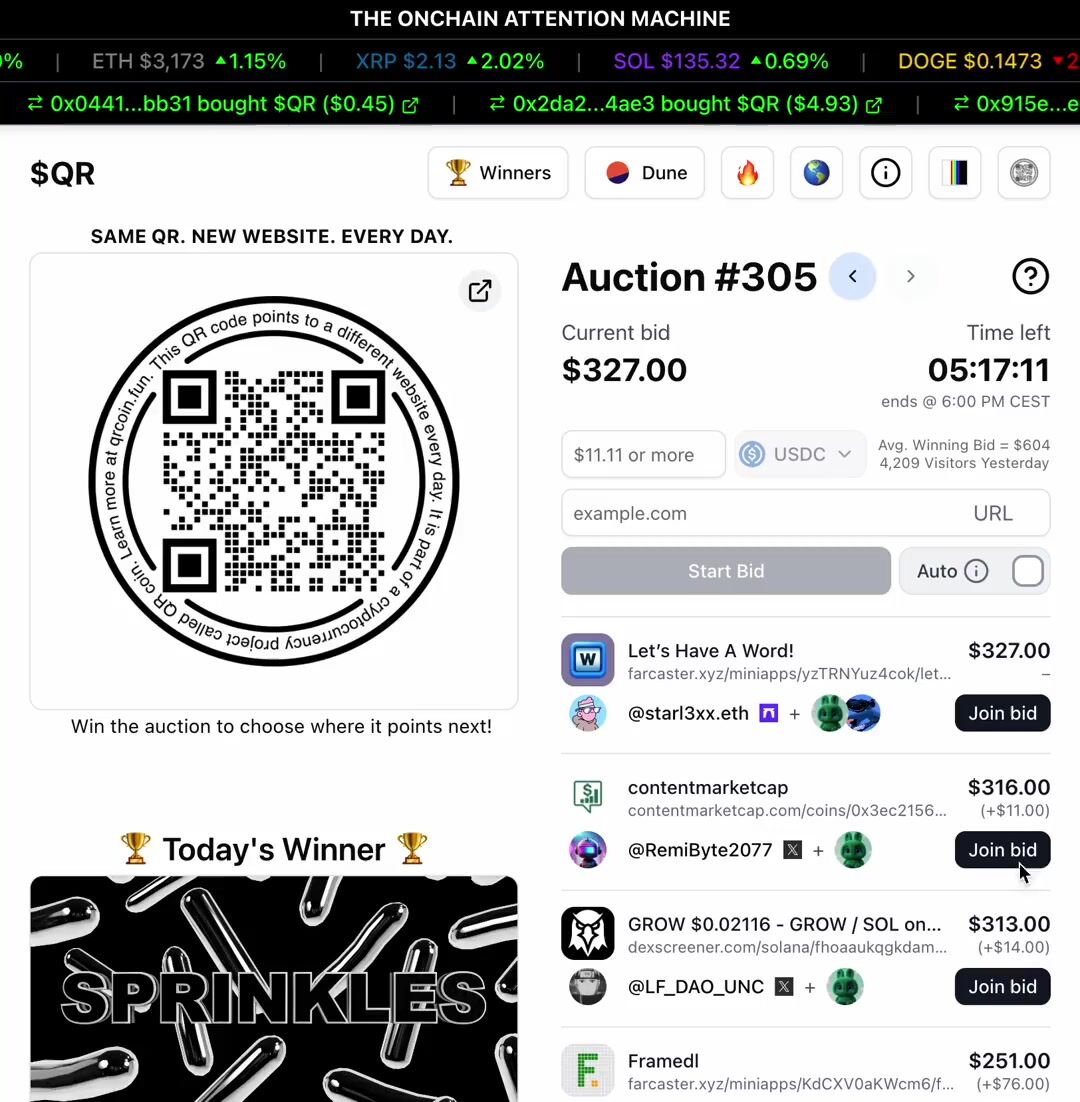Screen dimensions: 1080x1102
Task: Go to the previous auction
Action: click(x=852, y=277)
